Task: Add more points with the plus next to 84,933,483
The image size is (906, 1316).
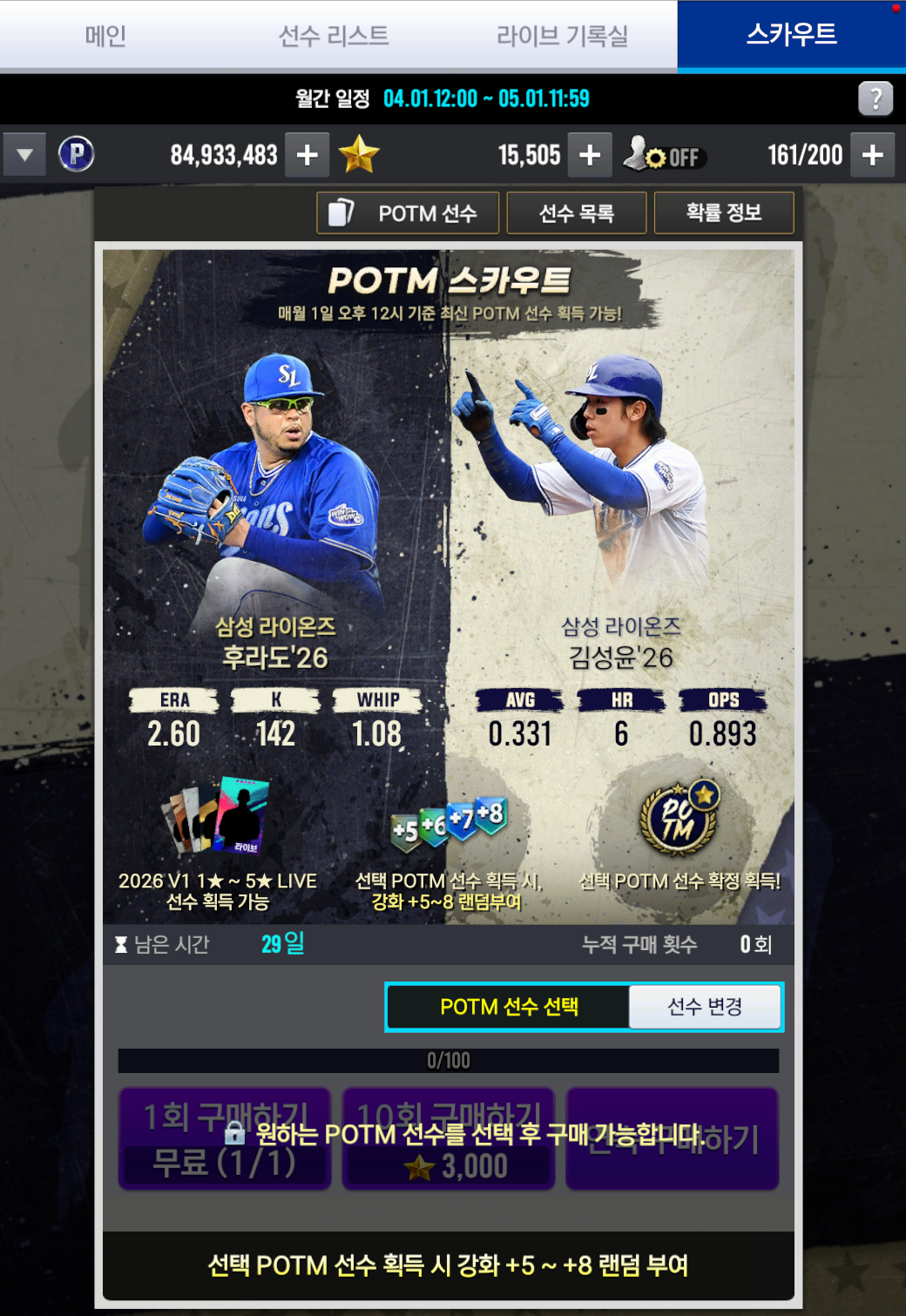Action: tap(307, 155)
